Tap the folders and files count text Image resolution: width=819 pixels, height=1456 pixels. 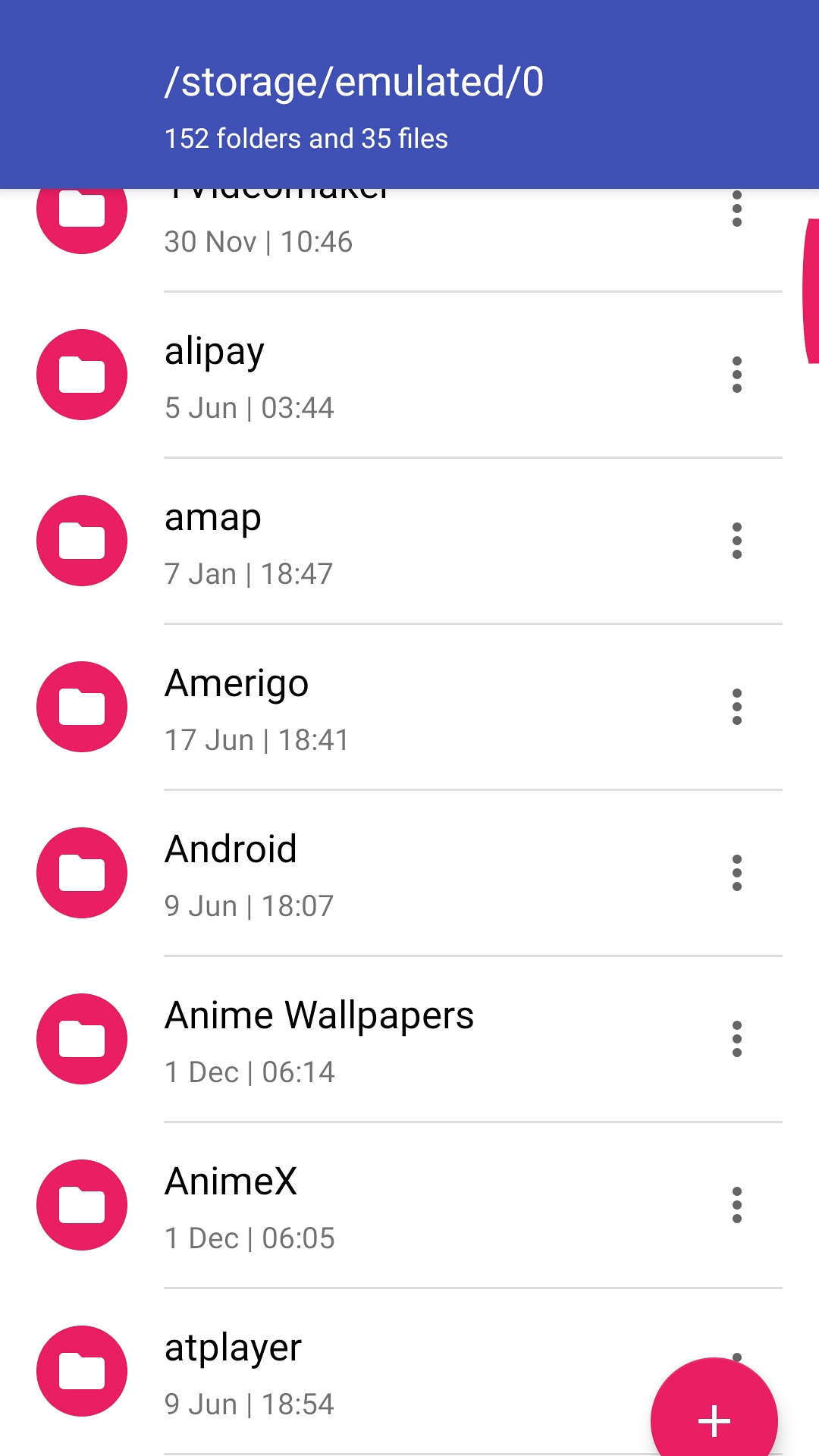pyautogui.click(x=306, y=139)
